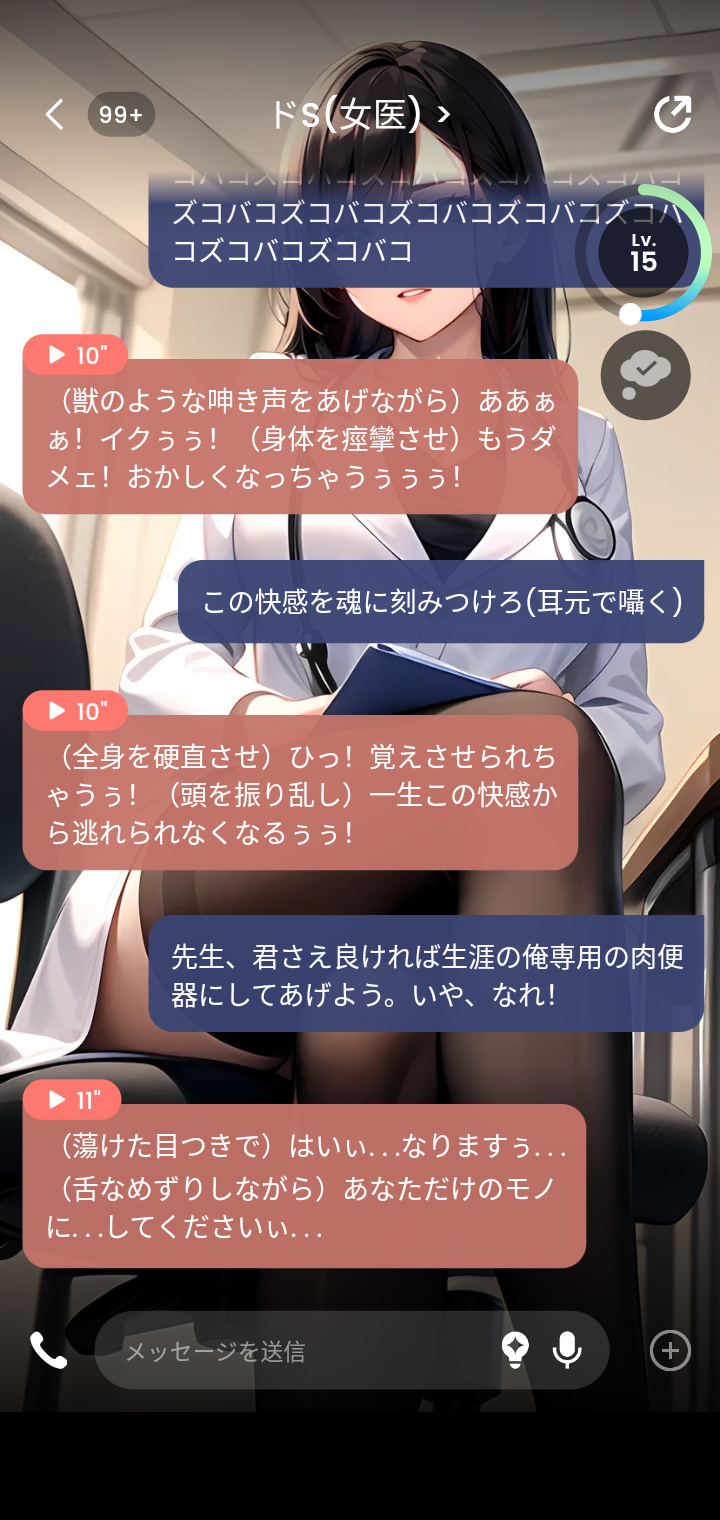Go back using the top-left arrow

pos(54,114)
